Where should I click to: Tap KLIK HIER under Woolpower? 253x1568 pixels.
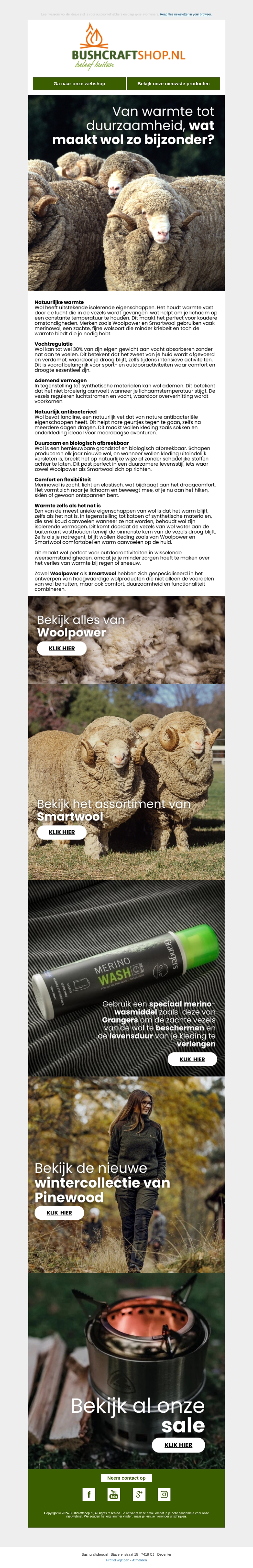click(62, 648)
